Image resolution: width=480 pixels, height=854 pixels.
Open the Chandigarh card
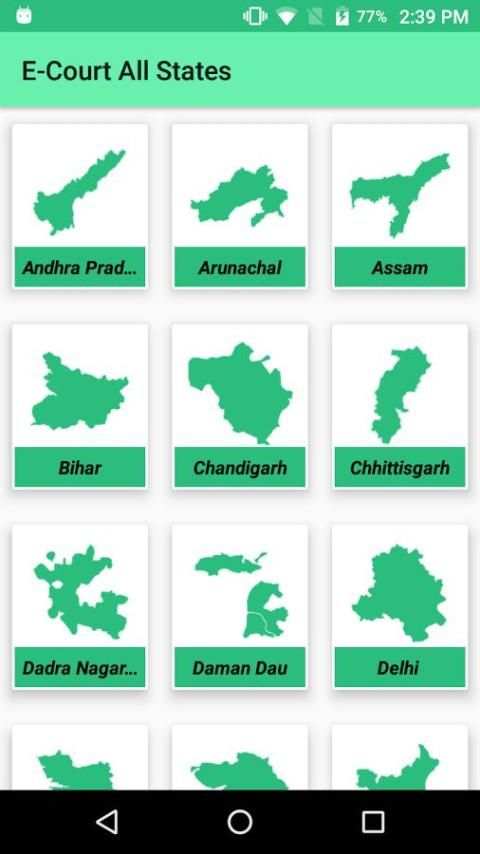(x=240, y=406)
